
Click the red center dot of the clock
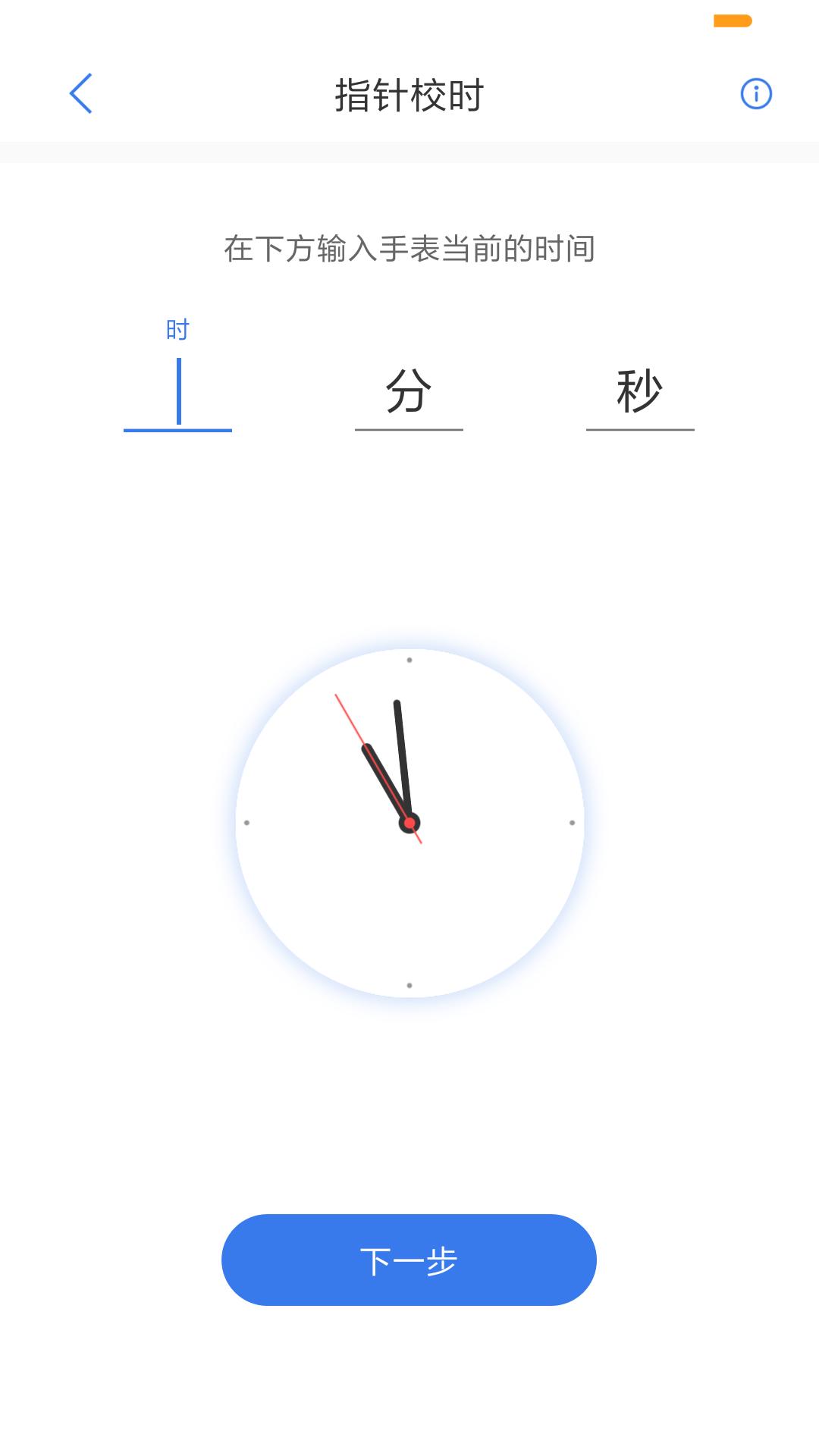[x=410, y=822]
